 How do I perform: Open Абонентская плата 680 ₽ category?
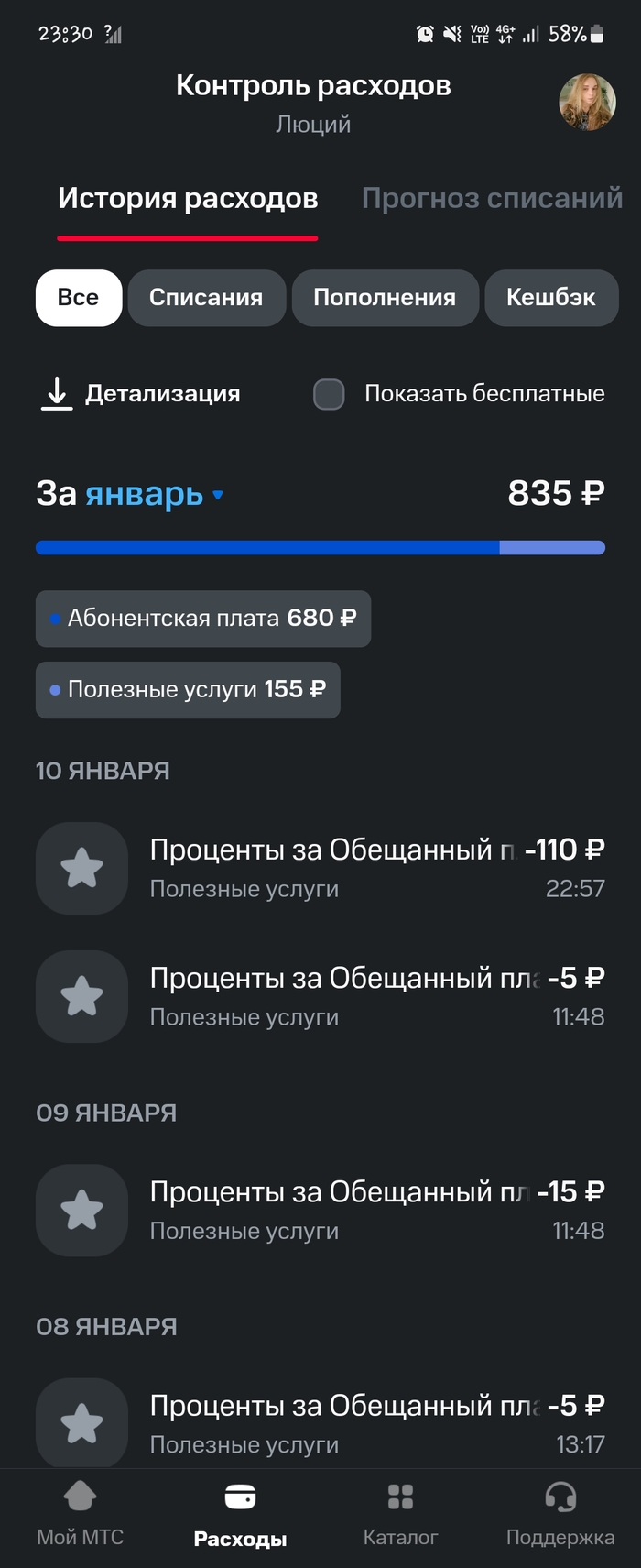[203, 619]
